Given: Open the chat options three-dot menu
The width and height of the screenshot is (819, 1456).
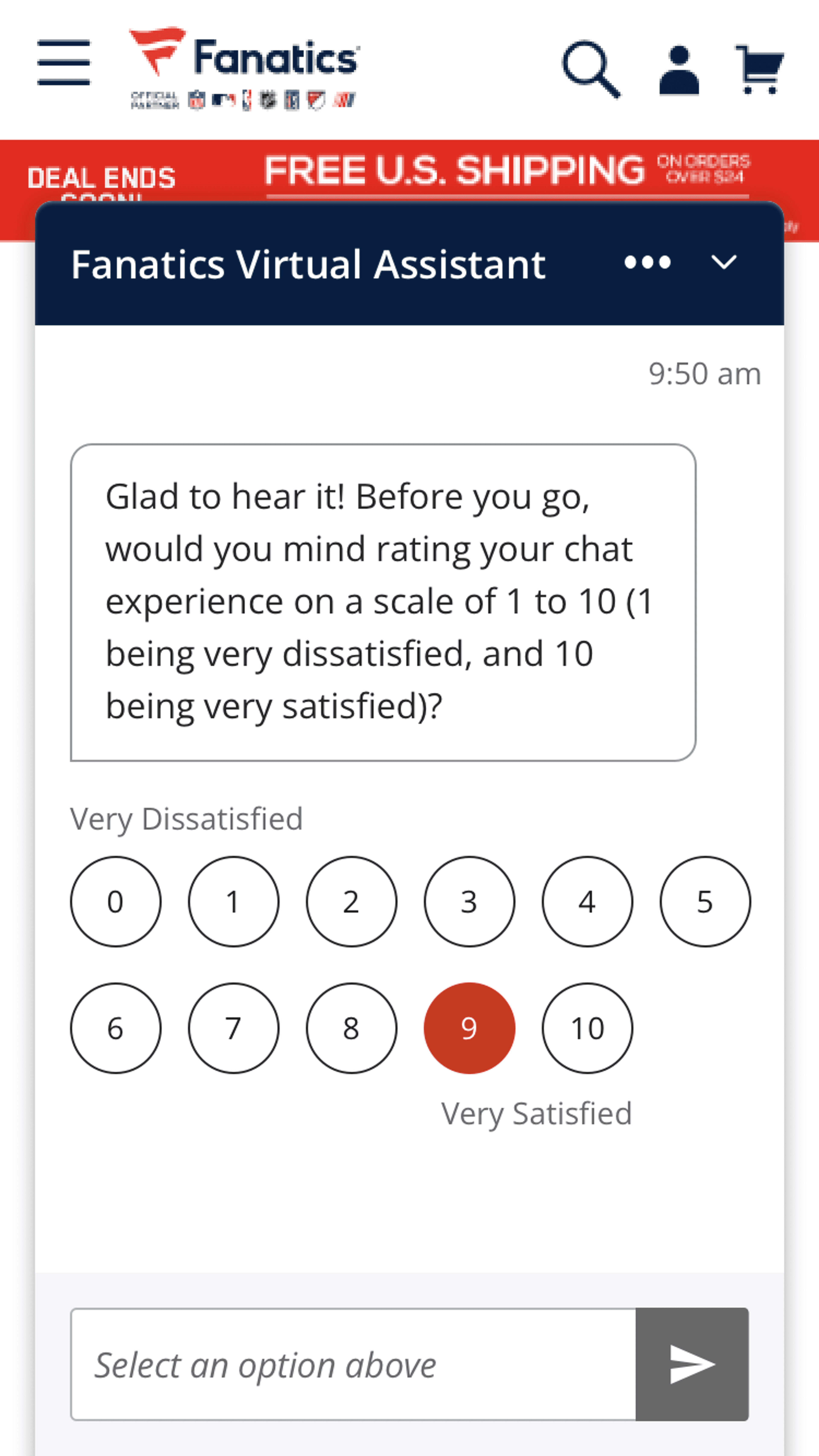Looking at the screenshot, I should (x=648, y=262).
